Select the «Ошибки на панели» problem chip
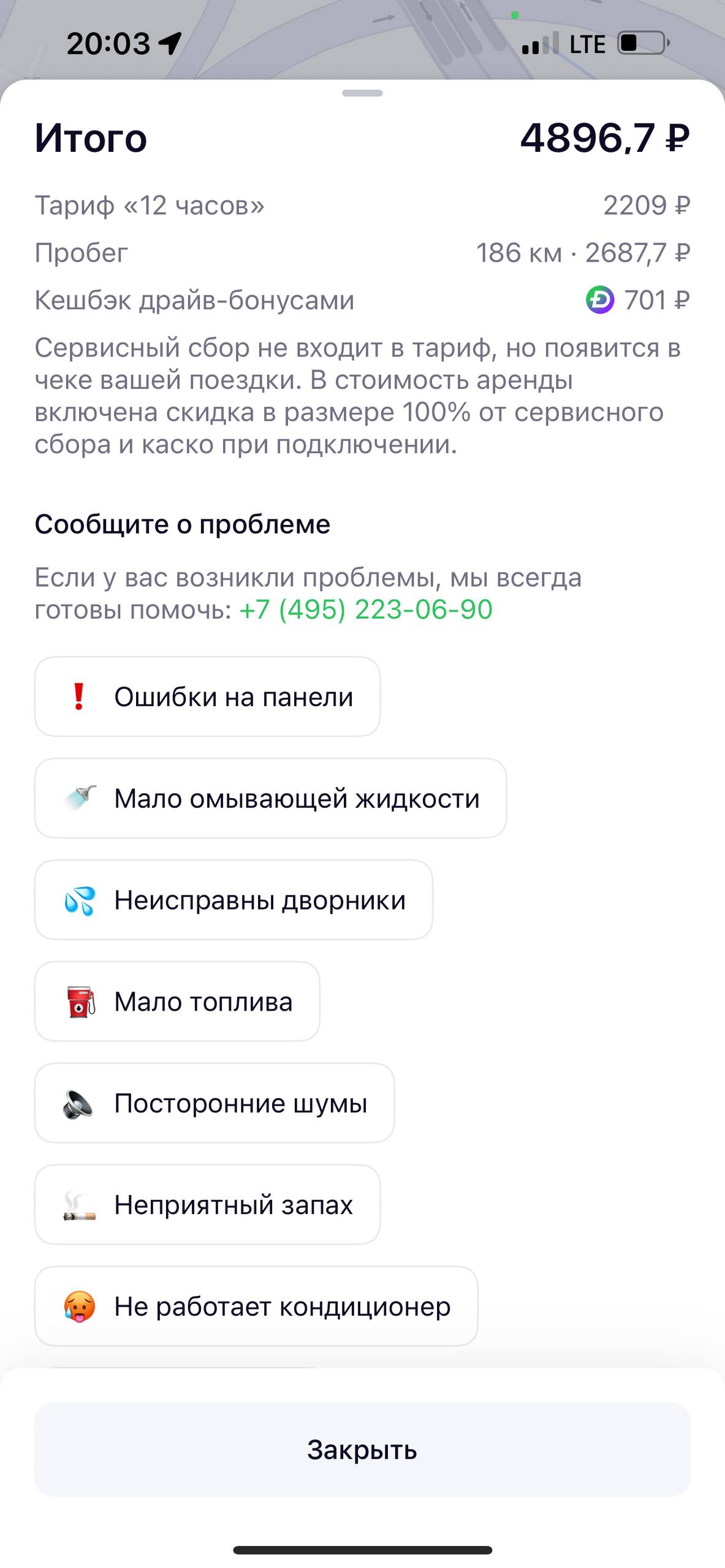This screenshot has width=725, height=1568. pos(207,696)
